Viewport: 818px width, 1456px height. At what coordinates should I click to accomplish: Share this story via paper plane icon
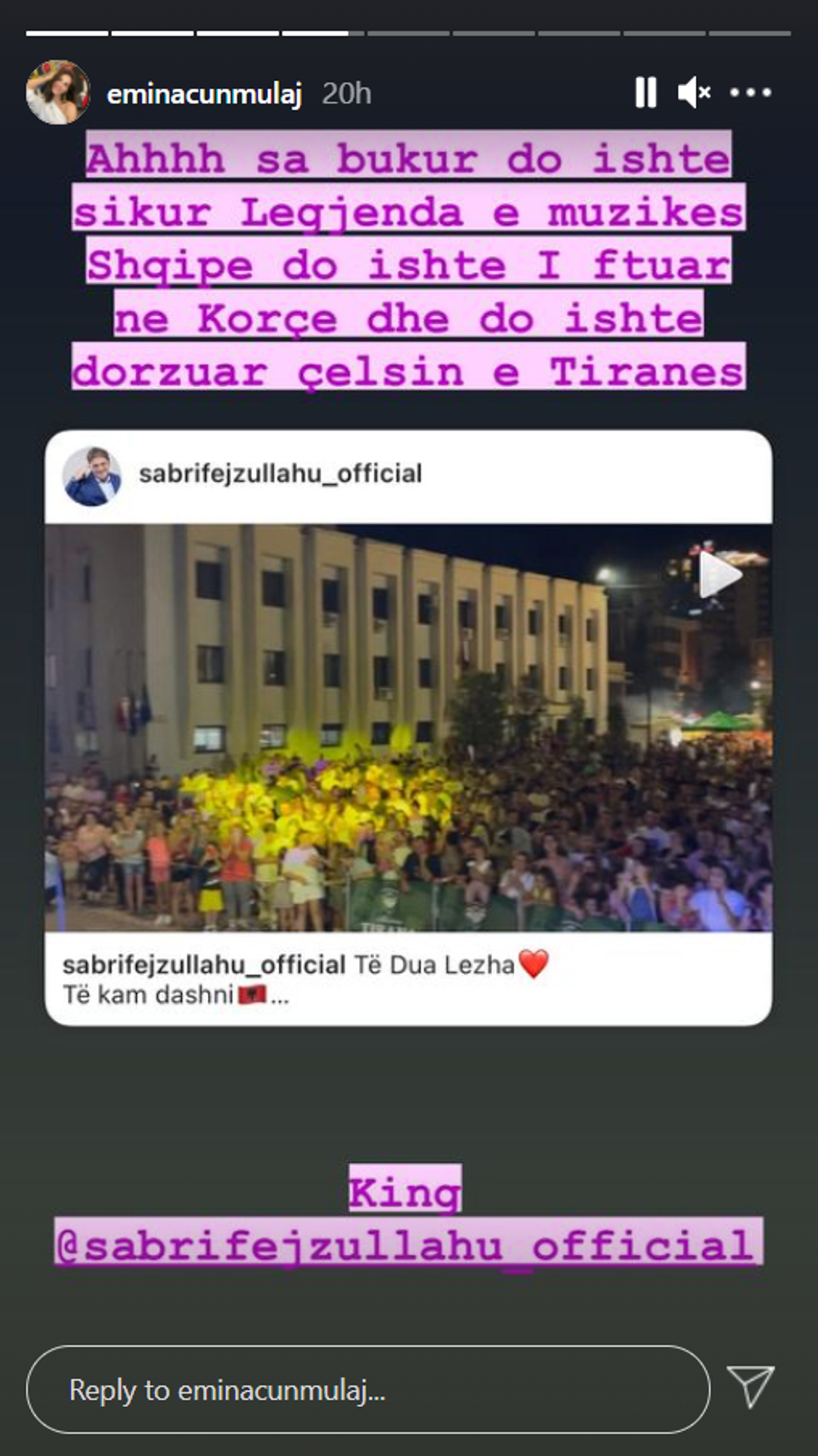750,1388
